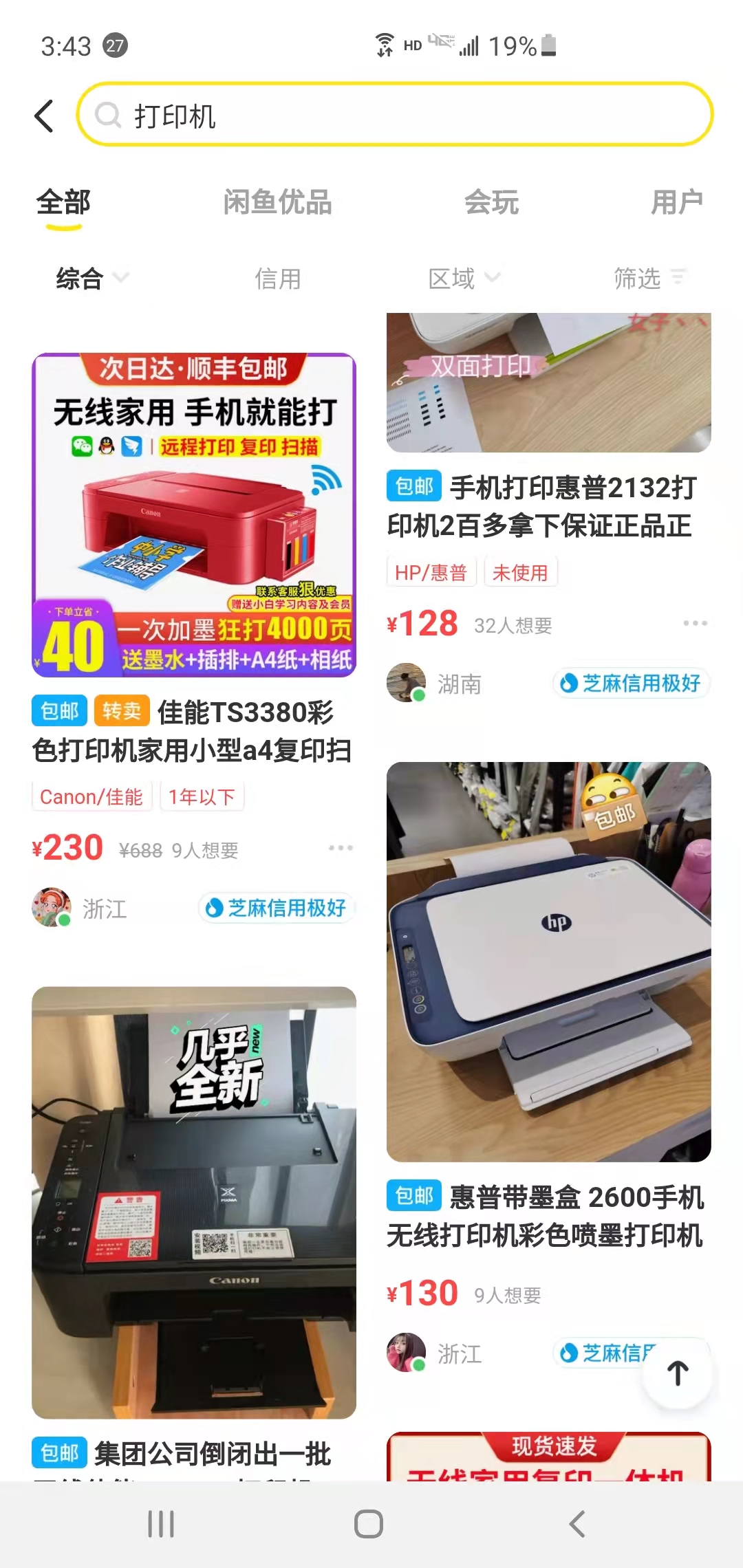
Task: Click the seller avatar on the Canon TS3380 listing
Action: pos(52,908)
